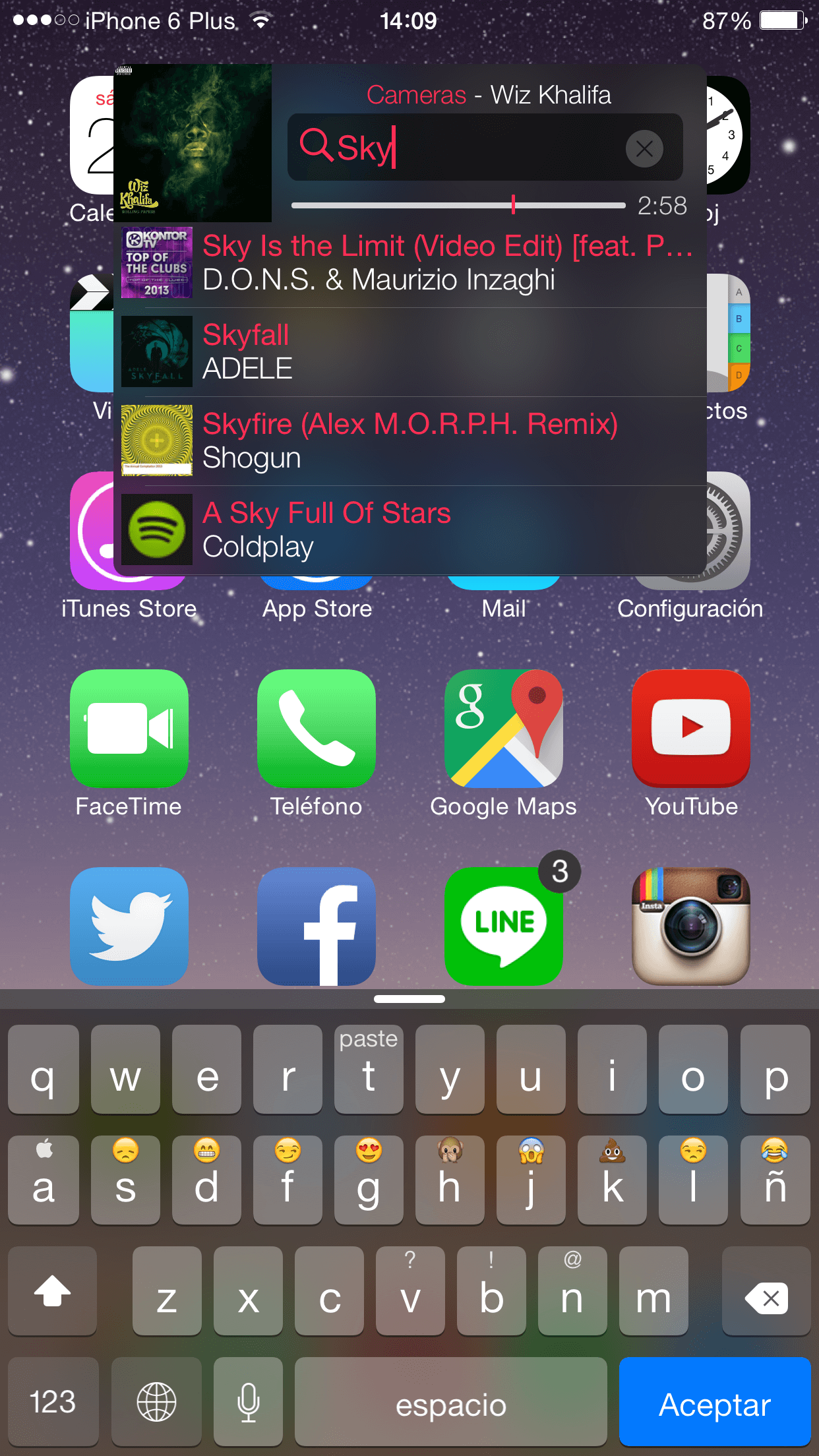
Task: Open LINE with 3 notifications
Action: tap(504, 926)
